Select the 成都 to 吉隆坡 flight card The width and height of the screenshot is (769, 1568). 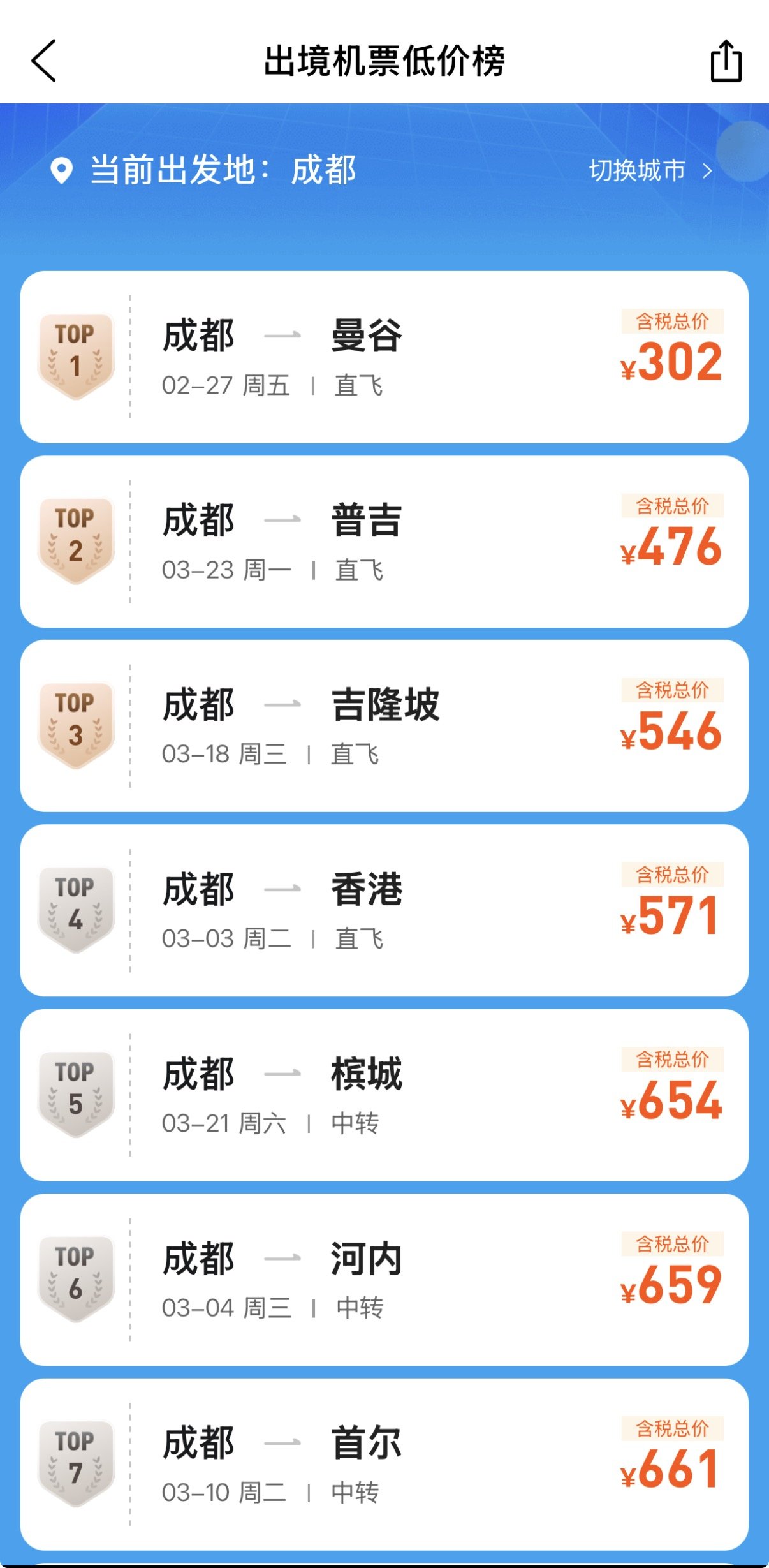384,726
